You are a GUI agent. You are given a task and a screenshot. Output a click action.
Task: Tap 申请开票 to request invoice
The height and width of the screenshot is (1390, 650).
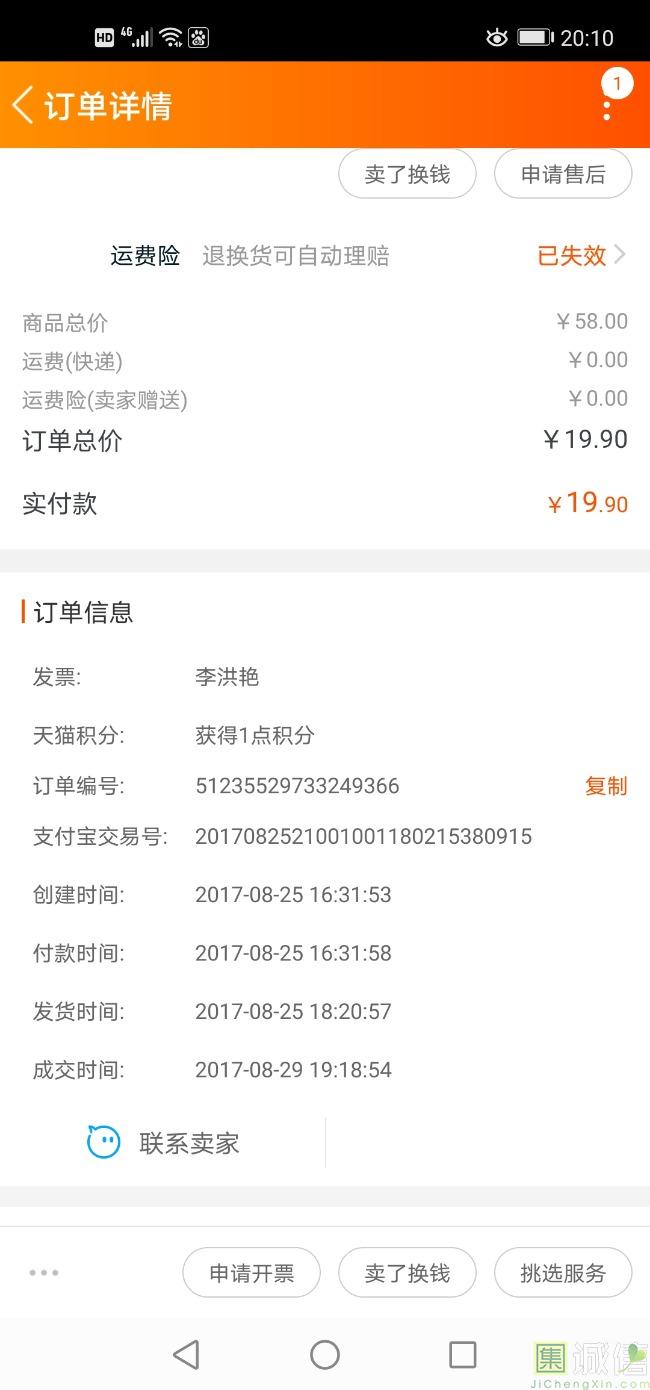pyautogui.click(x=251, y=1273)
